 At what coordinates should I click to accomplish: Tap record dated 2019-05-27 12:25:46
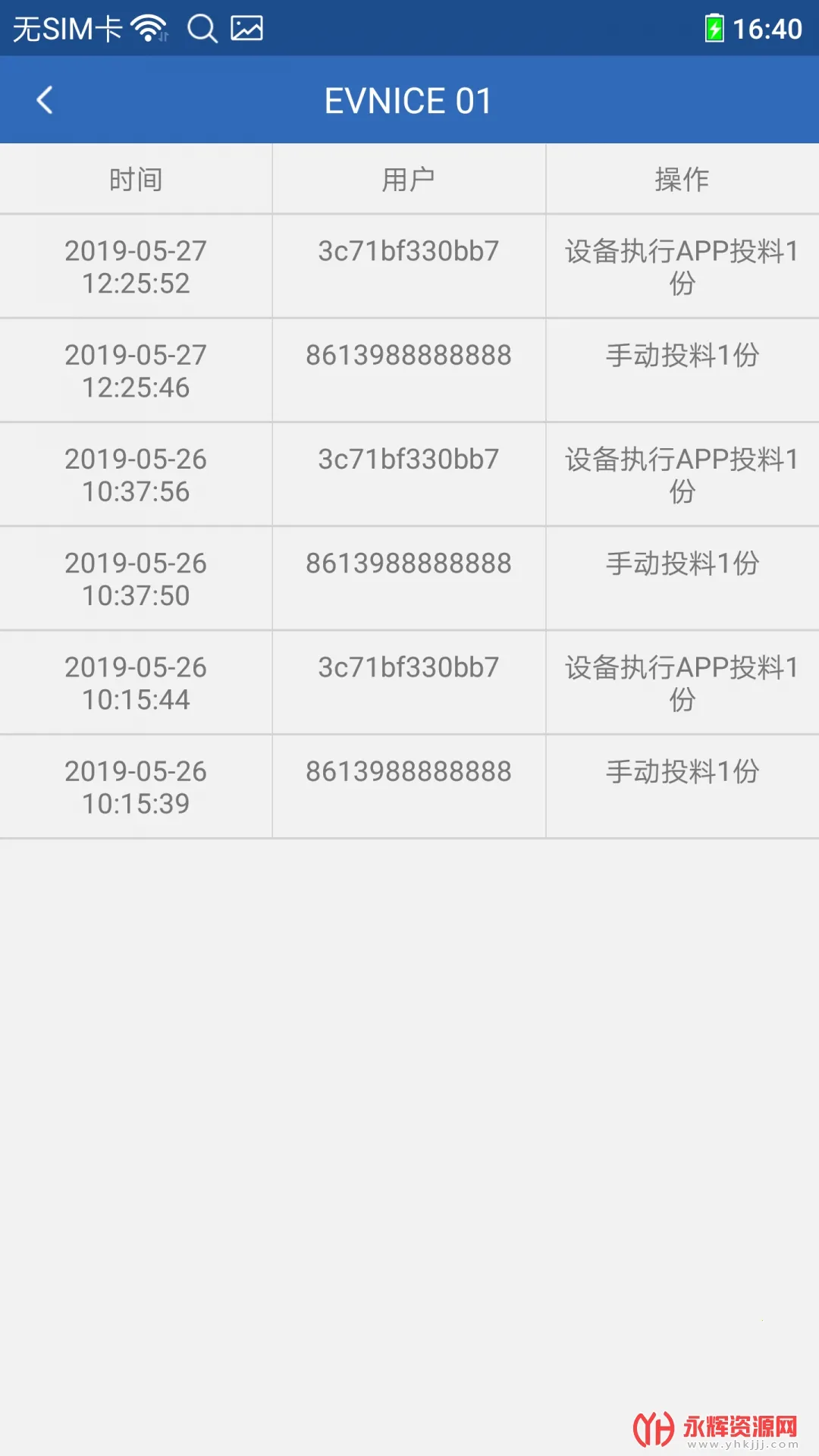[136, 369]
